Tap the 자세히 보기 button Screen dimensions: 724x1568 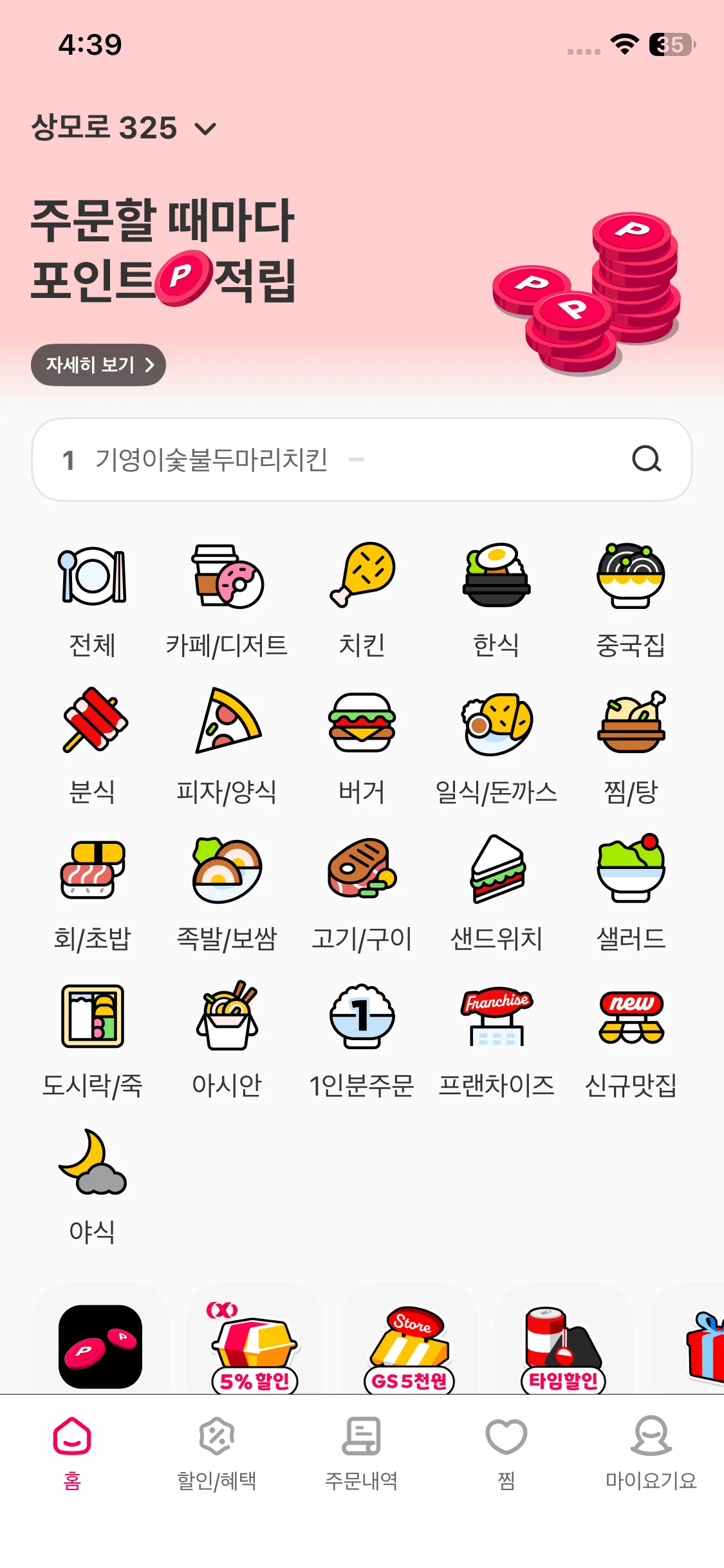click(x=98, y=365)
